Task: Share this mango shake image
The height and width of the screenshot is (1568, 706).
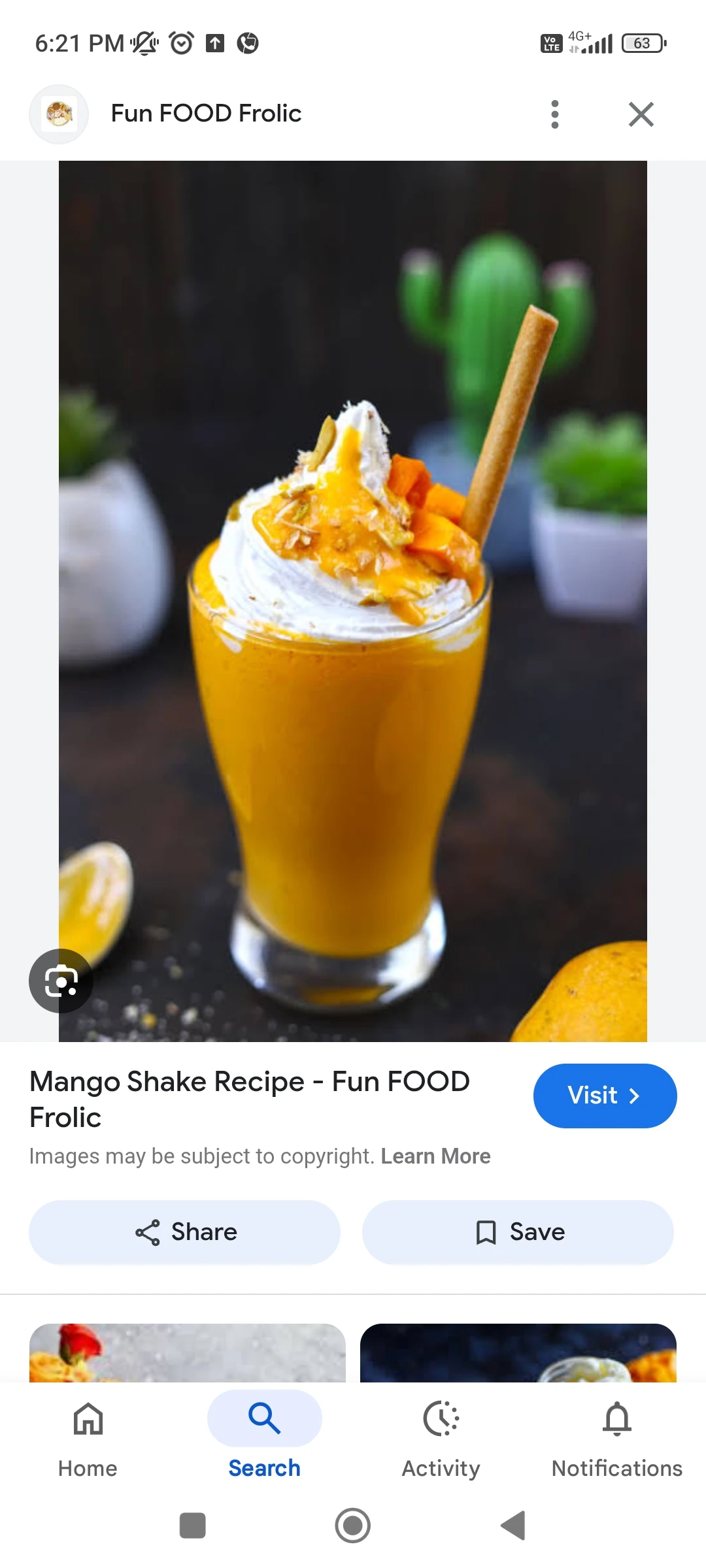Action: click(185, 1232)
